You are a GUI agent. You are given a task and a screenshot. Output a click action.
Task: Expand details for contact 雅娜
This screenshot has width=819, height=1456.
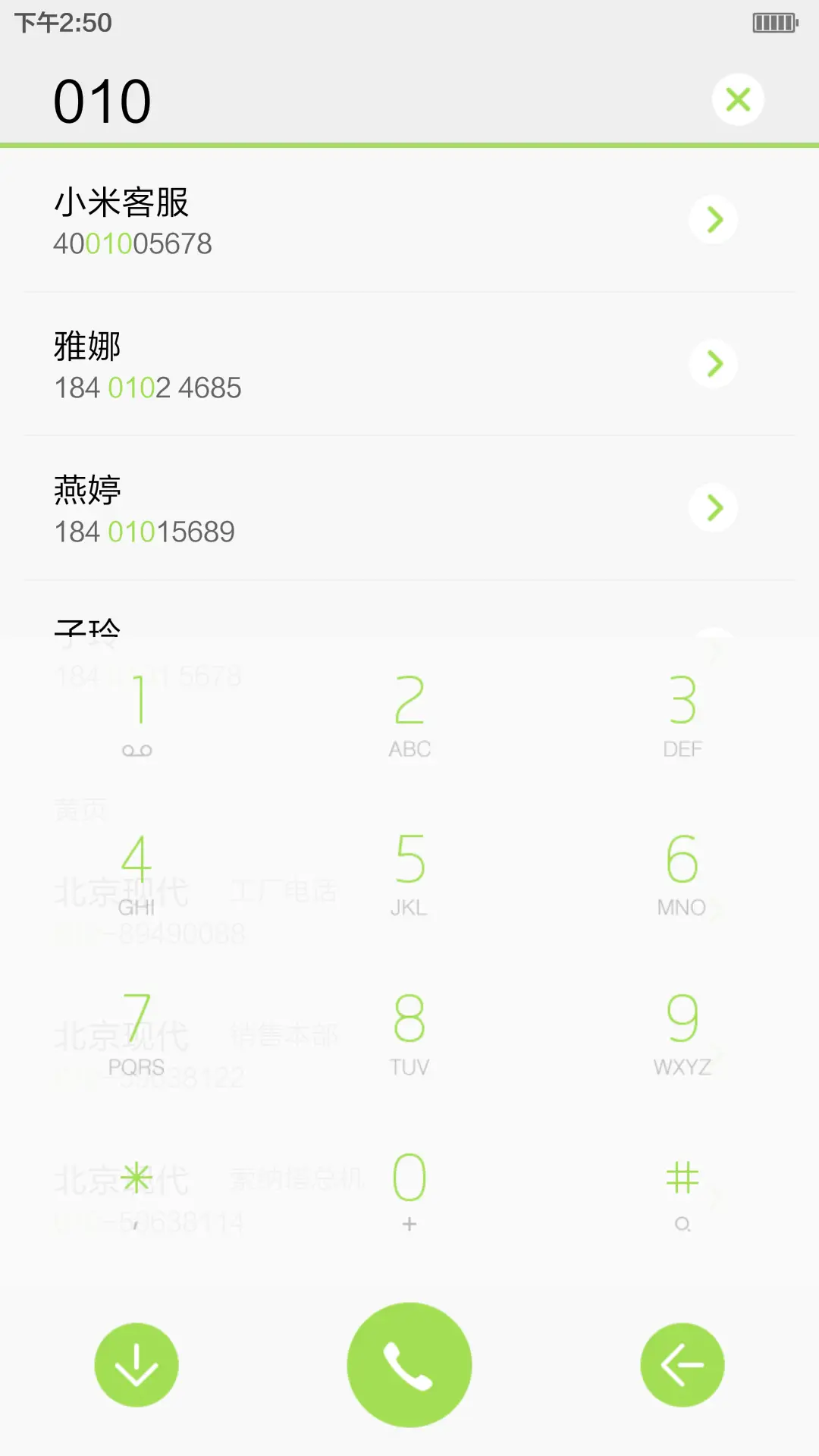coord(713,364)
